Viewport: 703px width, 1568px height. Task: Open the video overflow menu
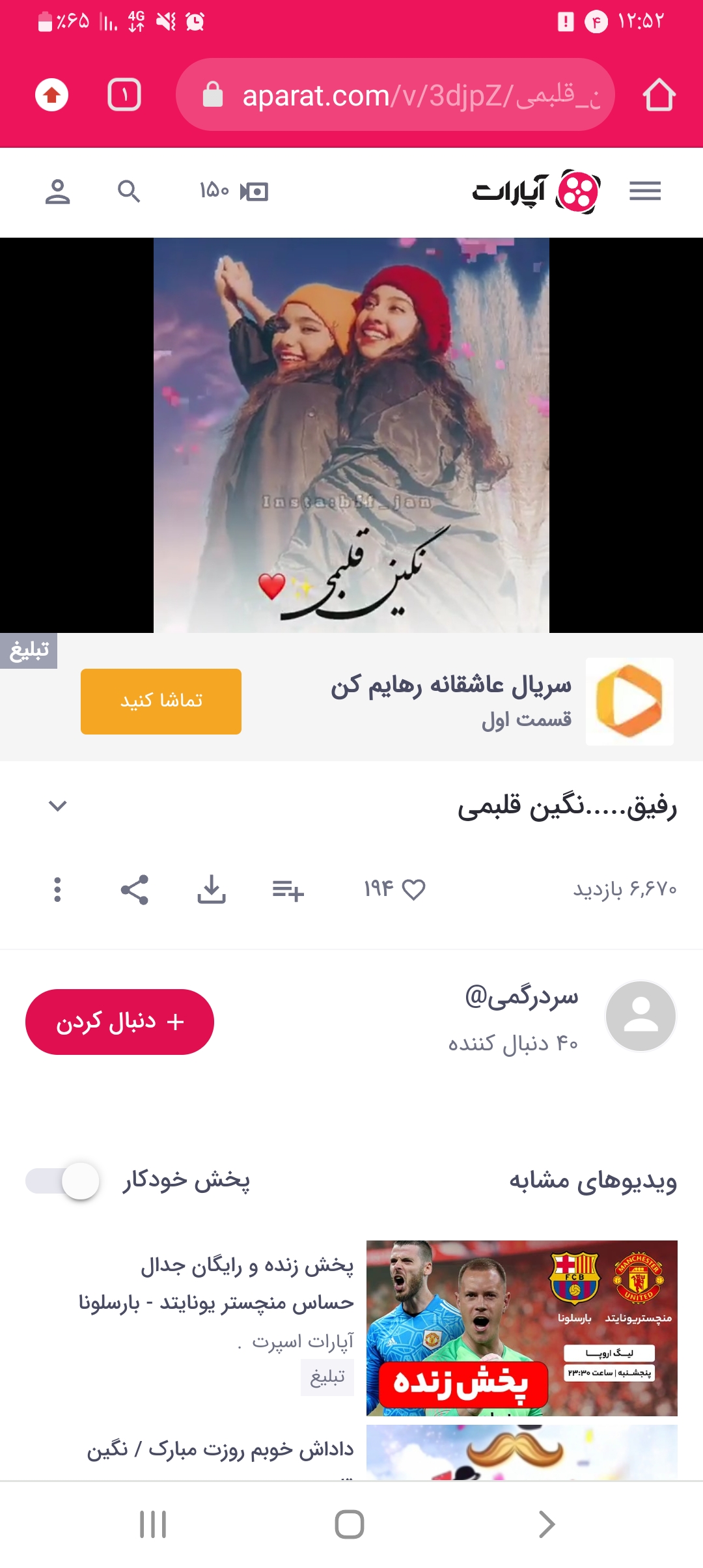[x=57, y=889]
